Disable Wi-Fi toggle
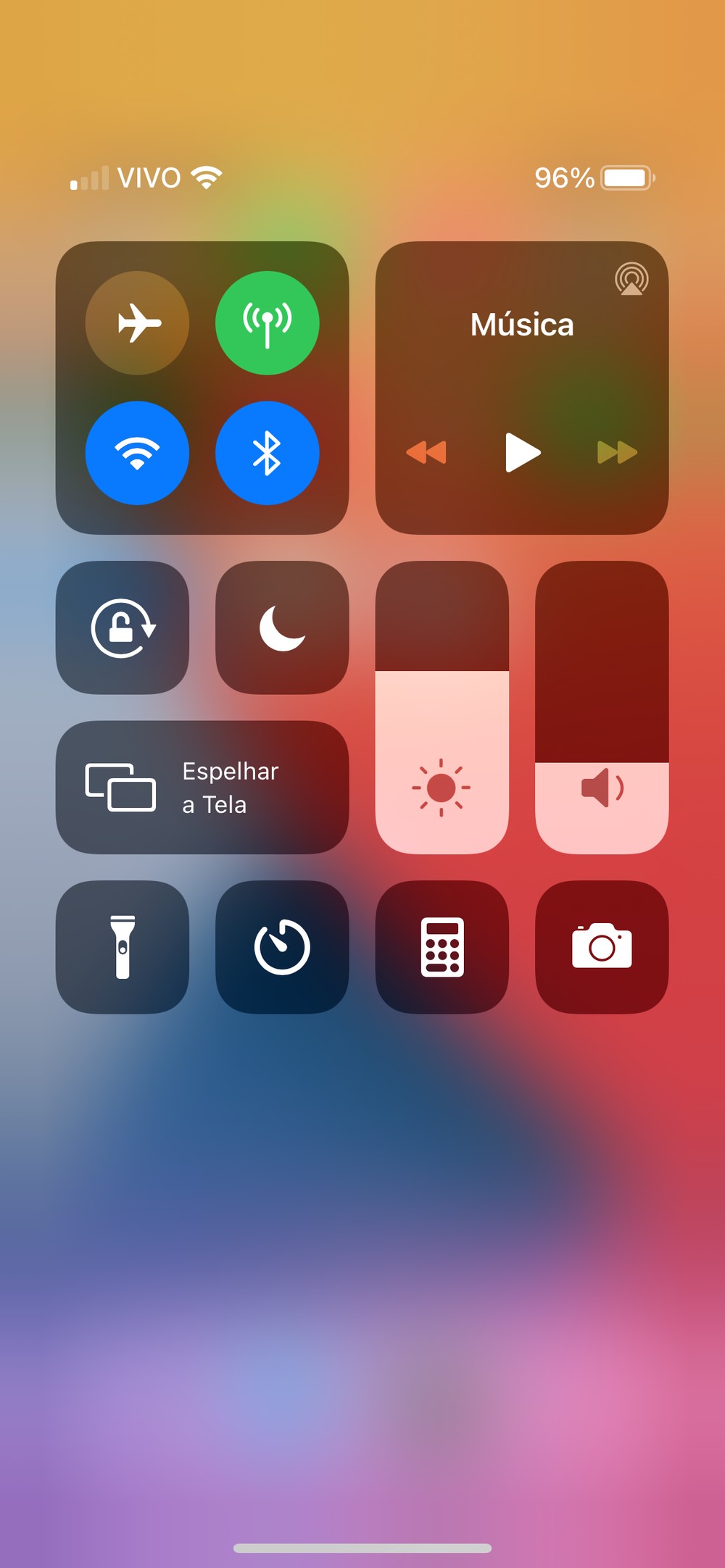725x1568 pixels. pyautogui.click(x=137, y=453)
